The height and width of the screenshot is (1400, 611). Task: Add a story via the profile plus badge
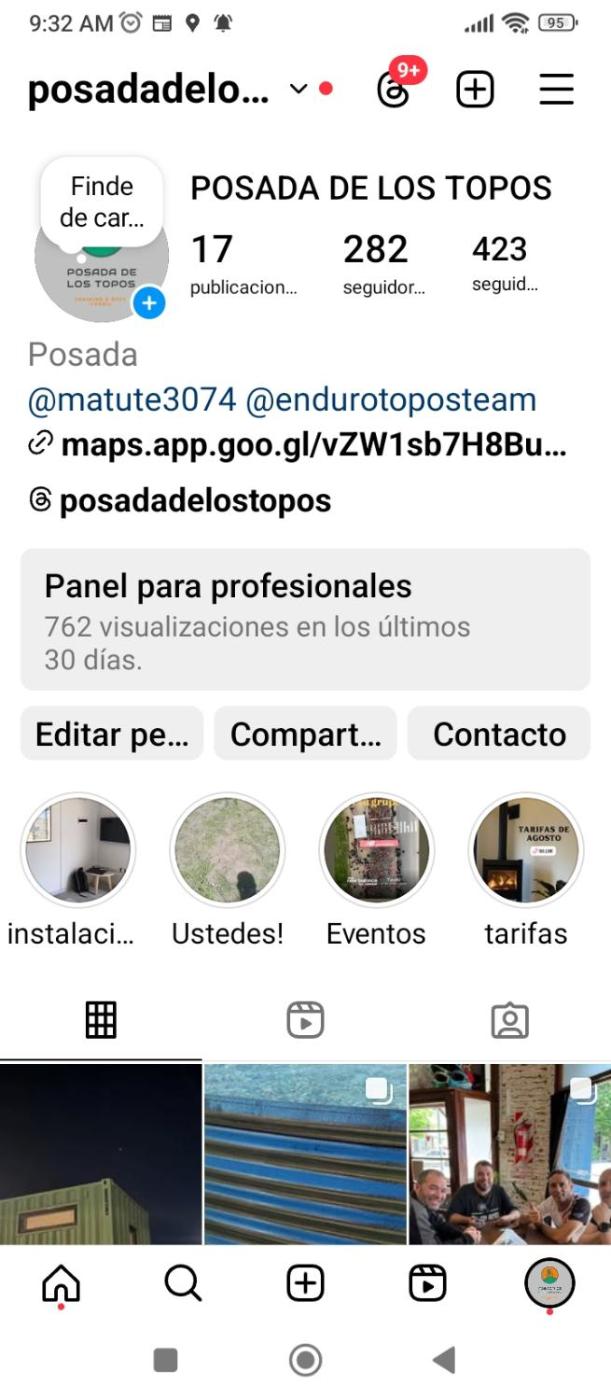click(149, 303)
